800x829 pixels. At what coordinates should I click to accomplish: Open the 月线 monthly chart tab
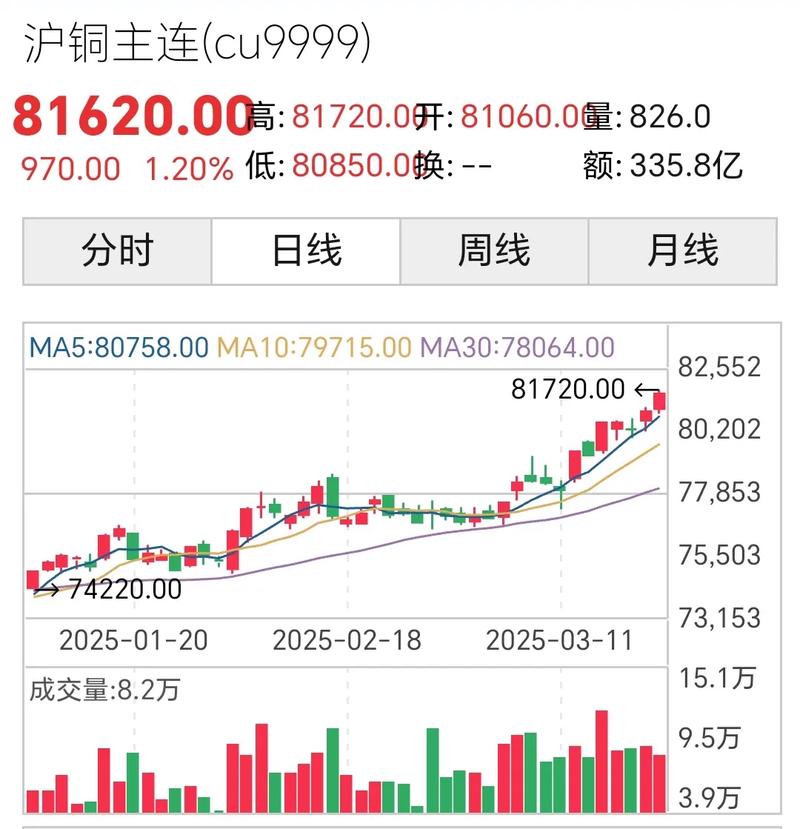point(682,250)
